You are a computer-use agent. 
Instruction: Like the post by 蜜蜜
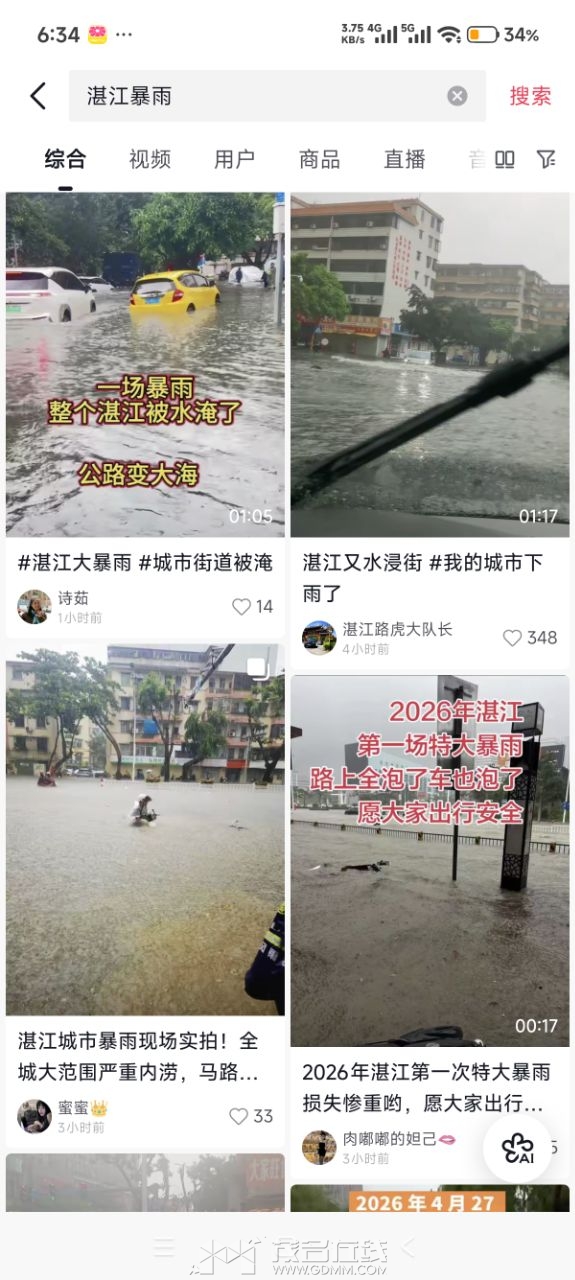click(250, 1116)
